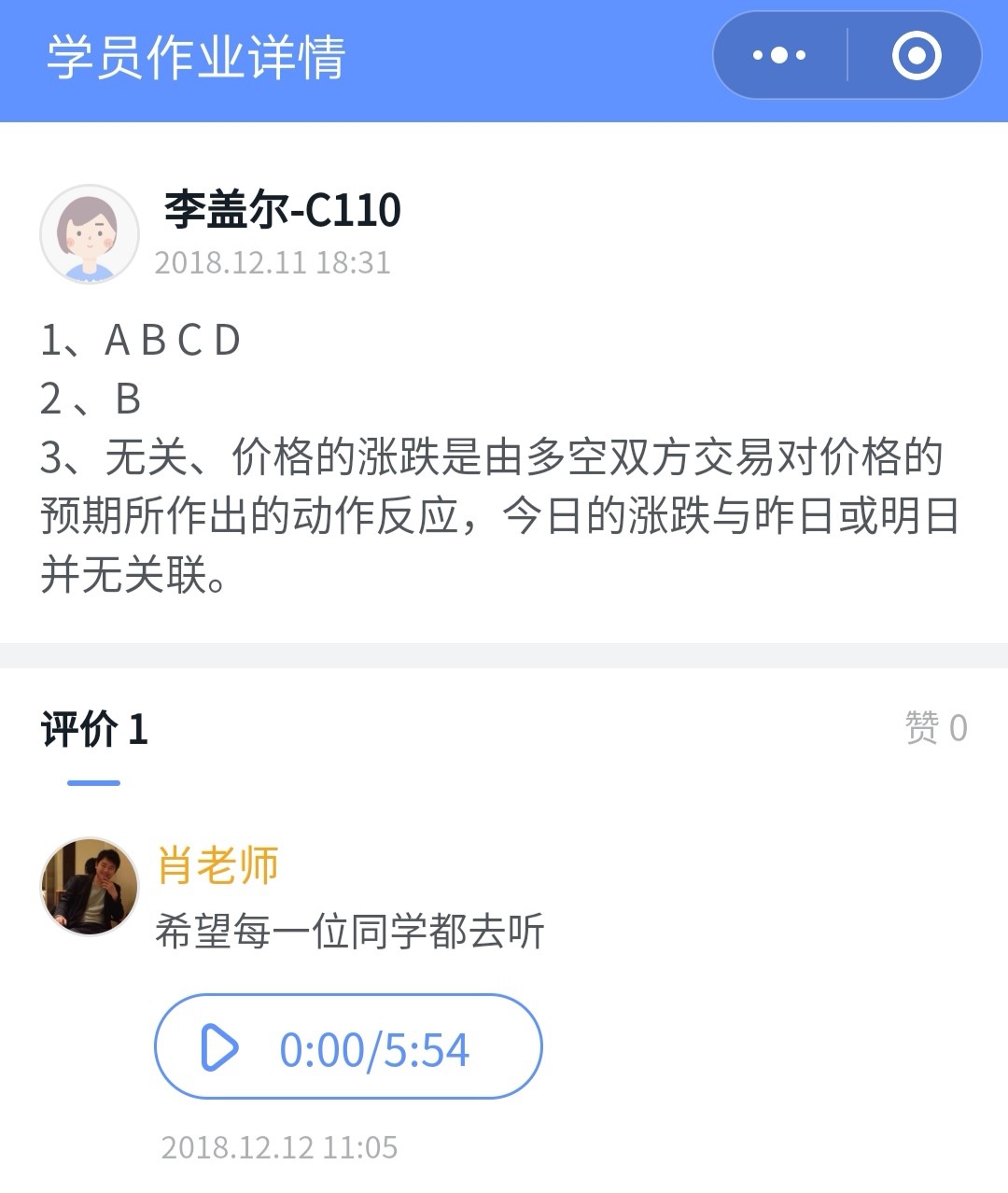Viewport: 1008px width, 1193px height.
Task: Play 肖老师's 5:54 voice comment
Action: coord(220,1047)
